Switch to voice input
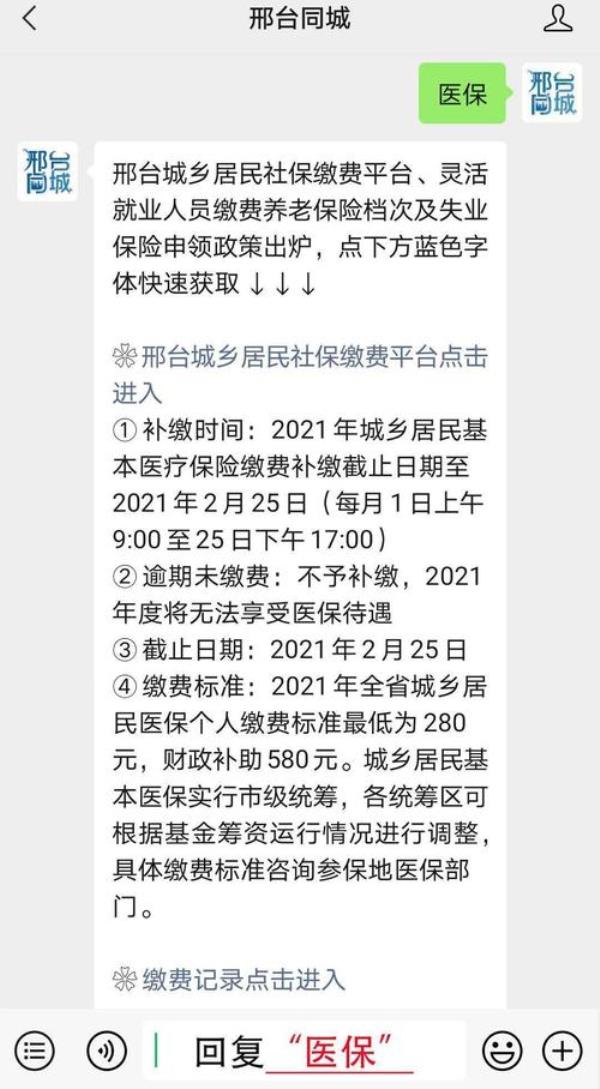600x1089 pixels. 106,1050
